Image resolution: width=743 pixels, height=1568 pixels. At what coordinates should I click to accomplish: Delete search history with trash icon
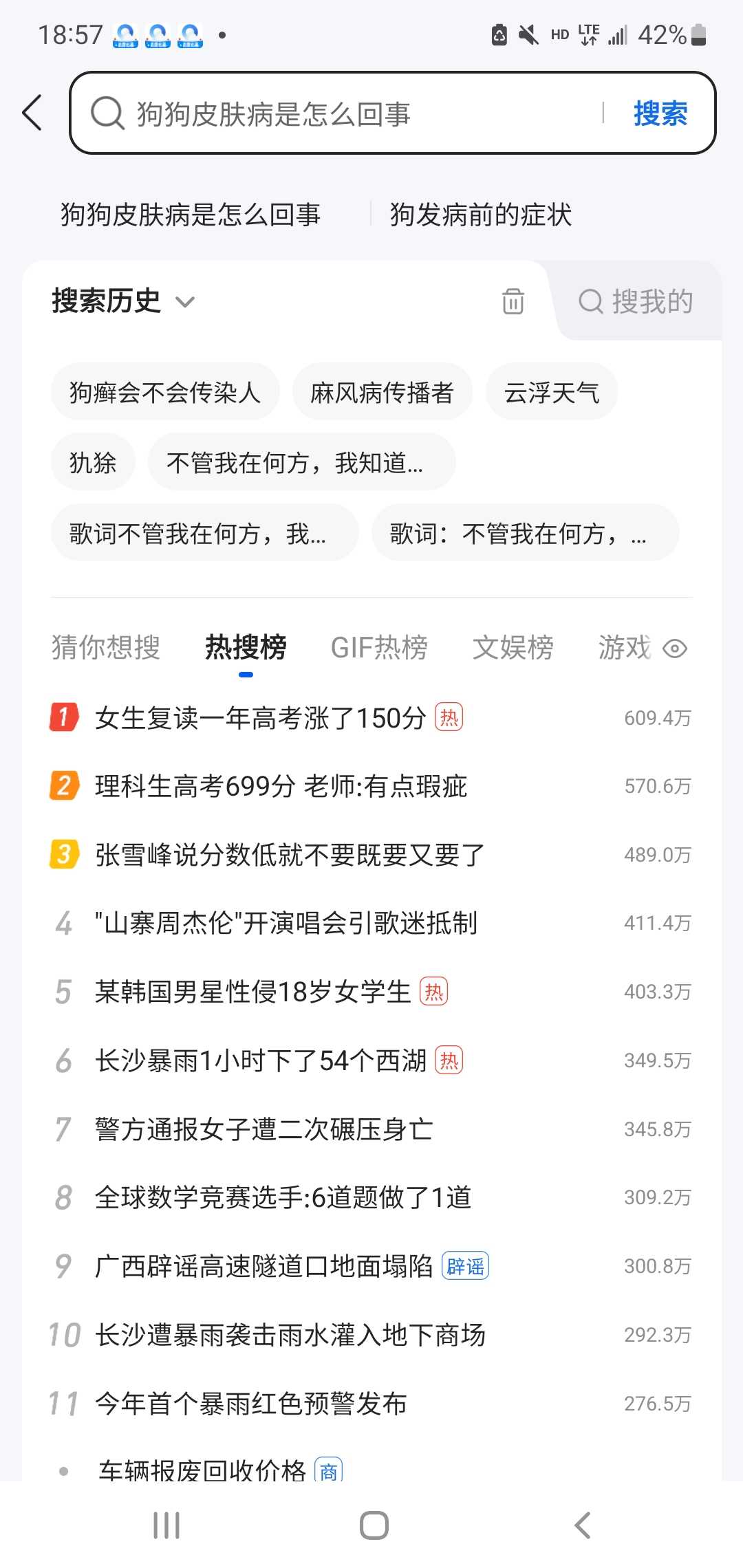tap(513, 301)
